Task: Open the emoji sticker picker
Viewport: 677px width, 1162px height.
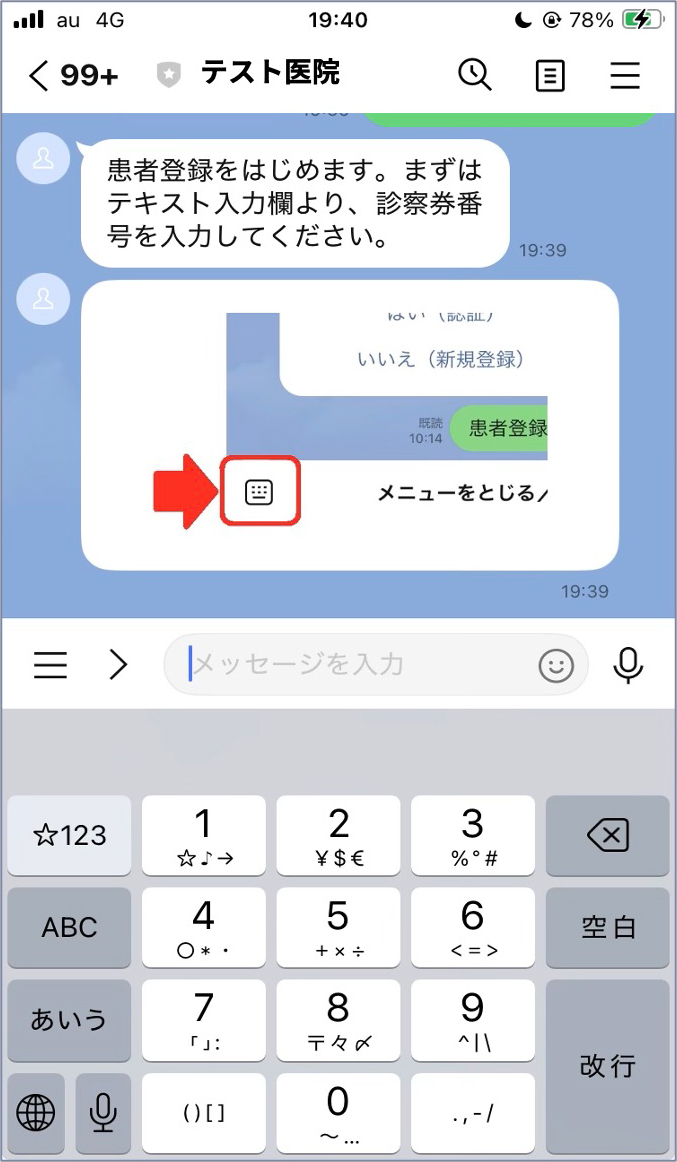Action: point(556,665)
